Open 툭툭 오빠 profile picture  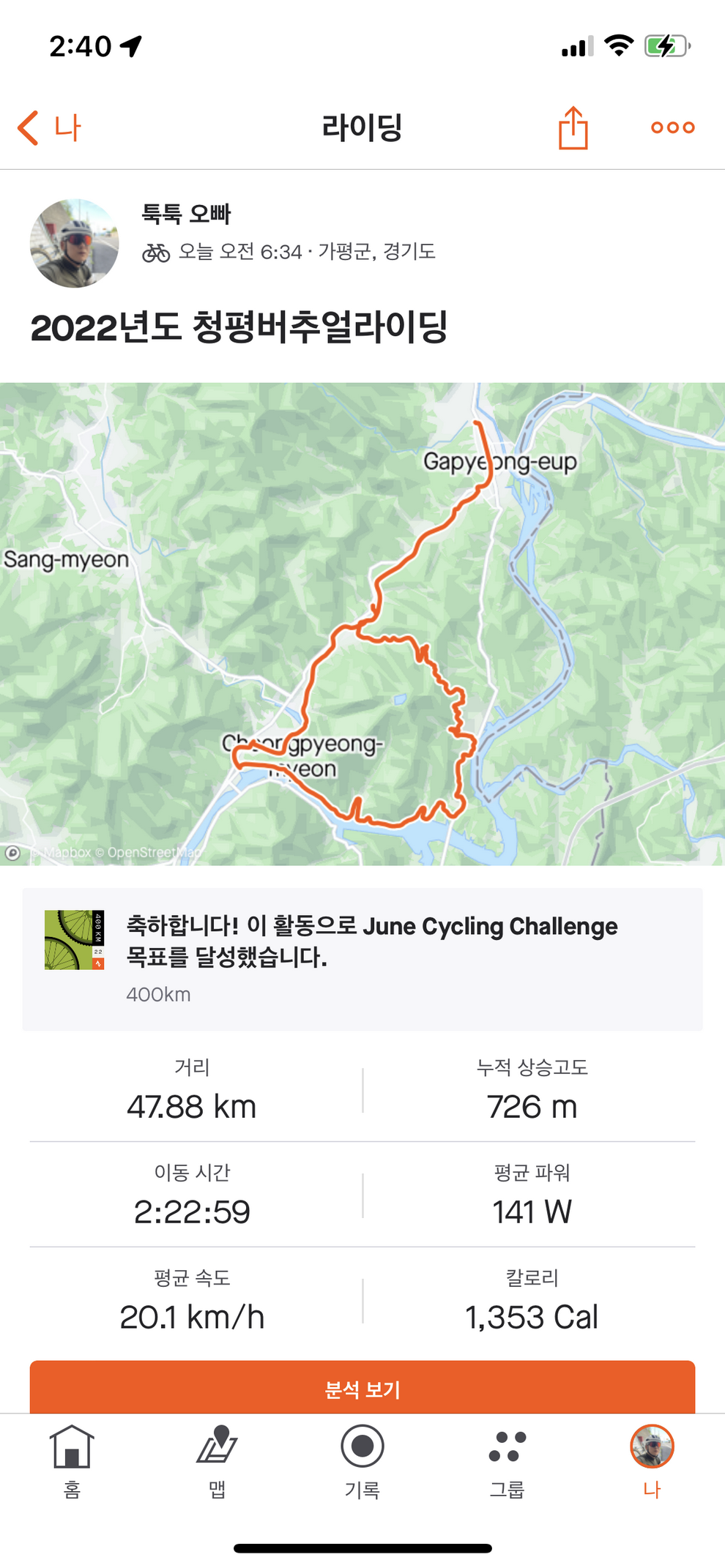74,243
